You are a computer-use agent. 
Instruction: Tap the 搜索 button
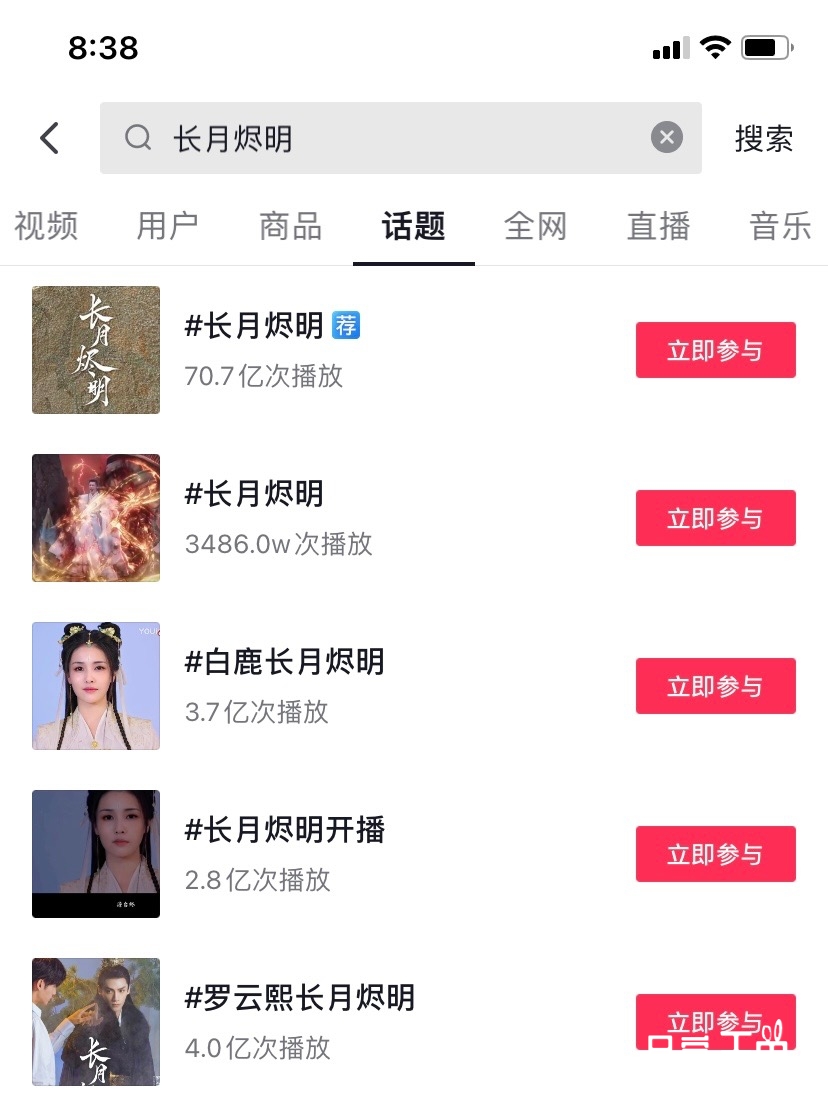[x=764, y=138]
